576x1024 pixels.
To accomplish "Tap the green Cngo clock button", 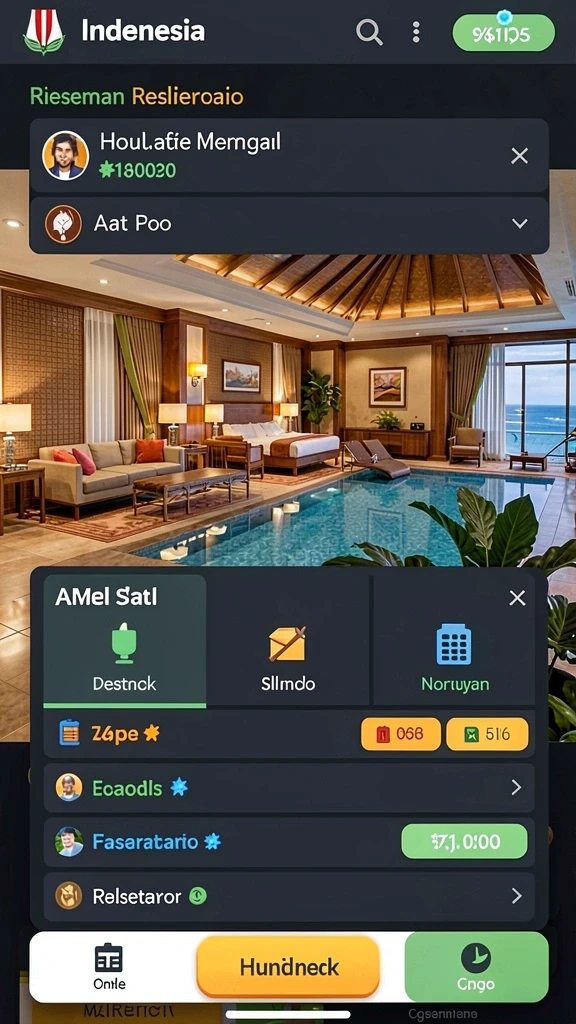I will 476,967.
